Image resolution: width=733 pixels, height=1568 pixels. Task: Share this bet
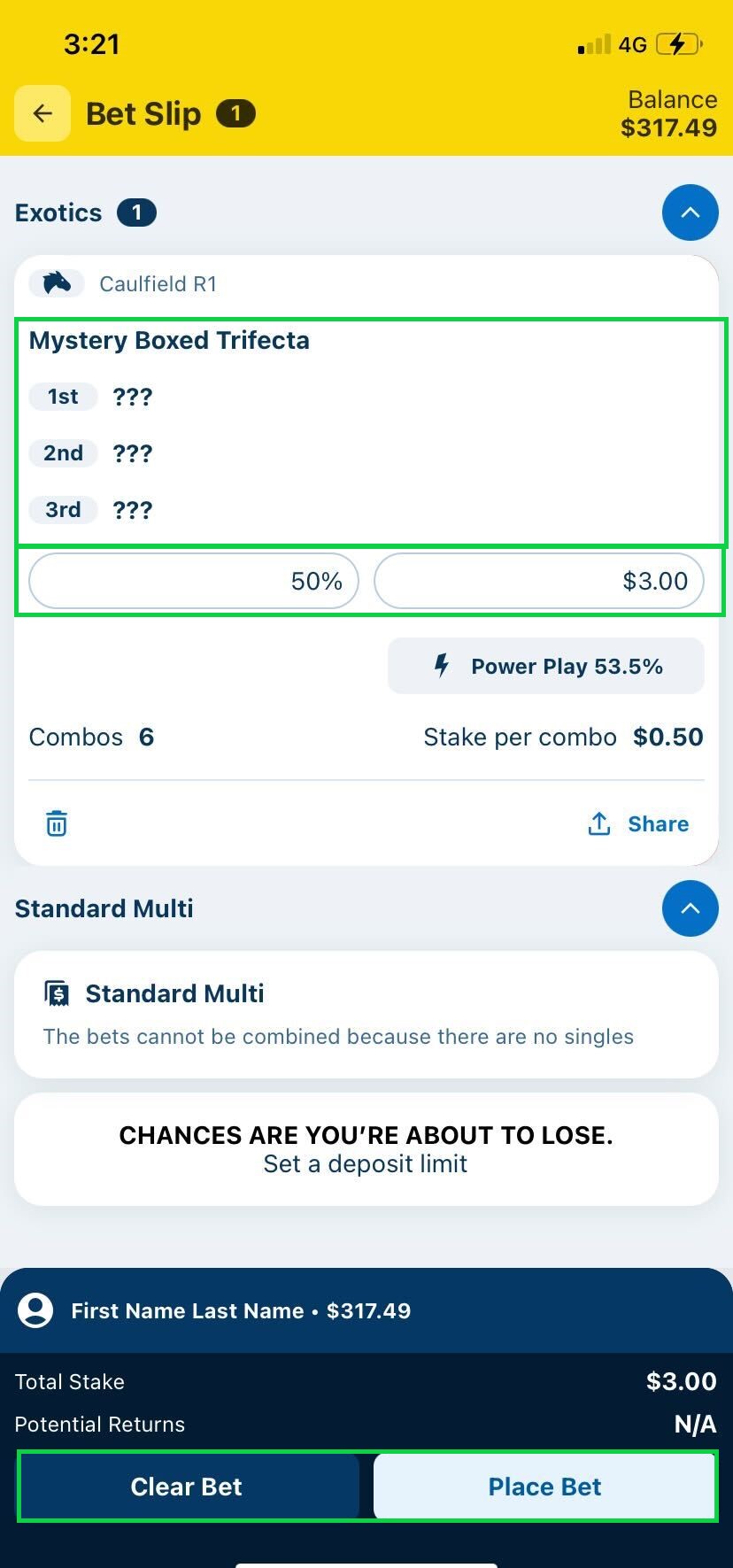[638, 823]
